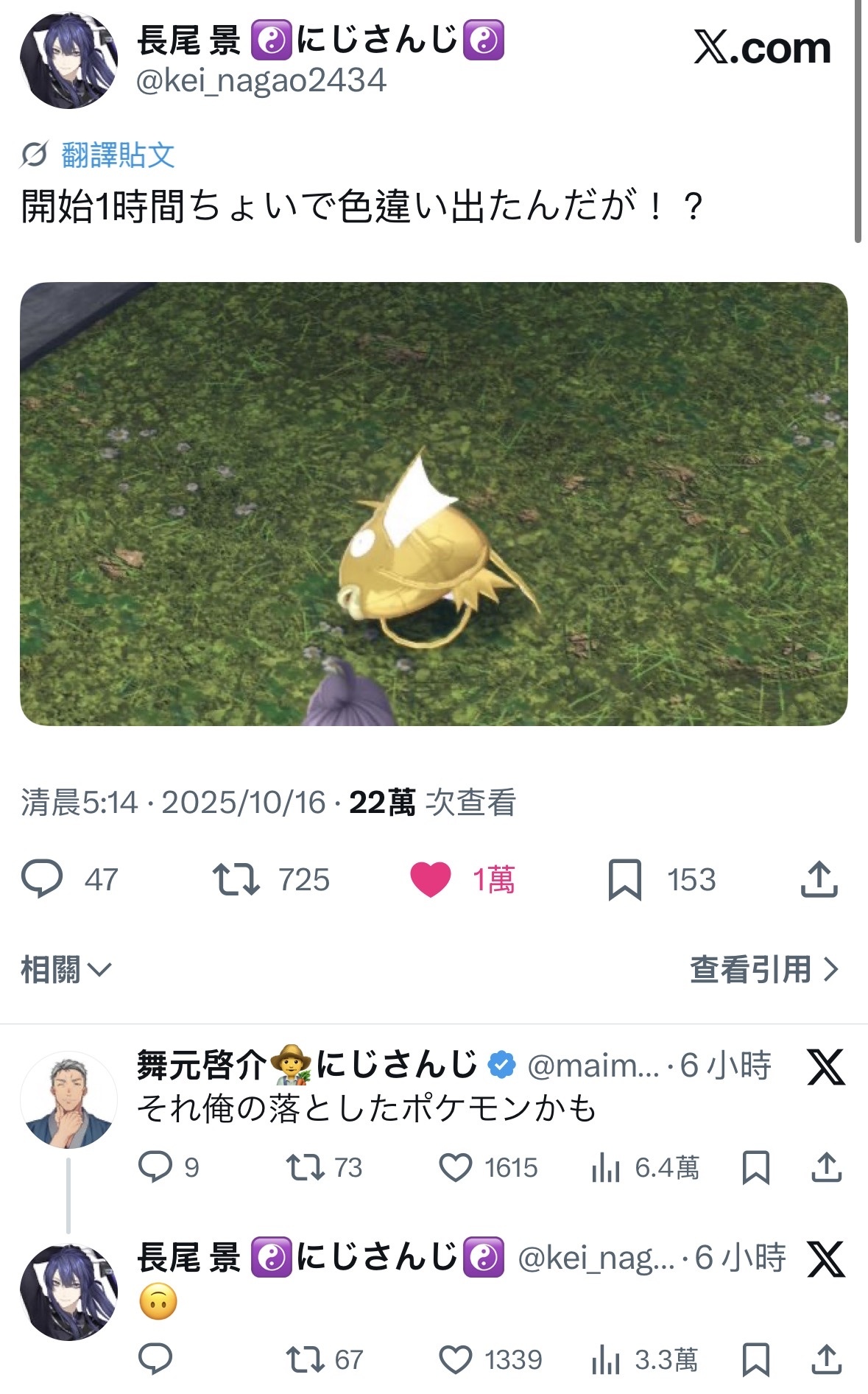This screenshot has height=1394, width=868.
Task: Repost 舞元啓介's reply with 73 reposts
Action: click(305, 1167)
